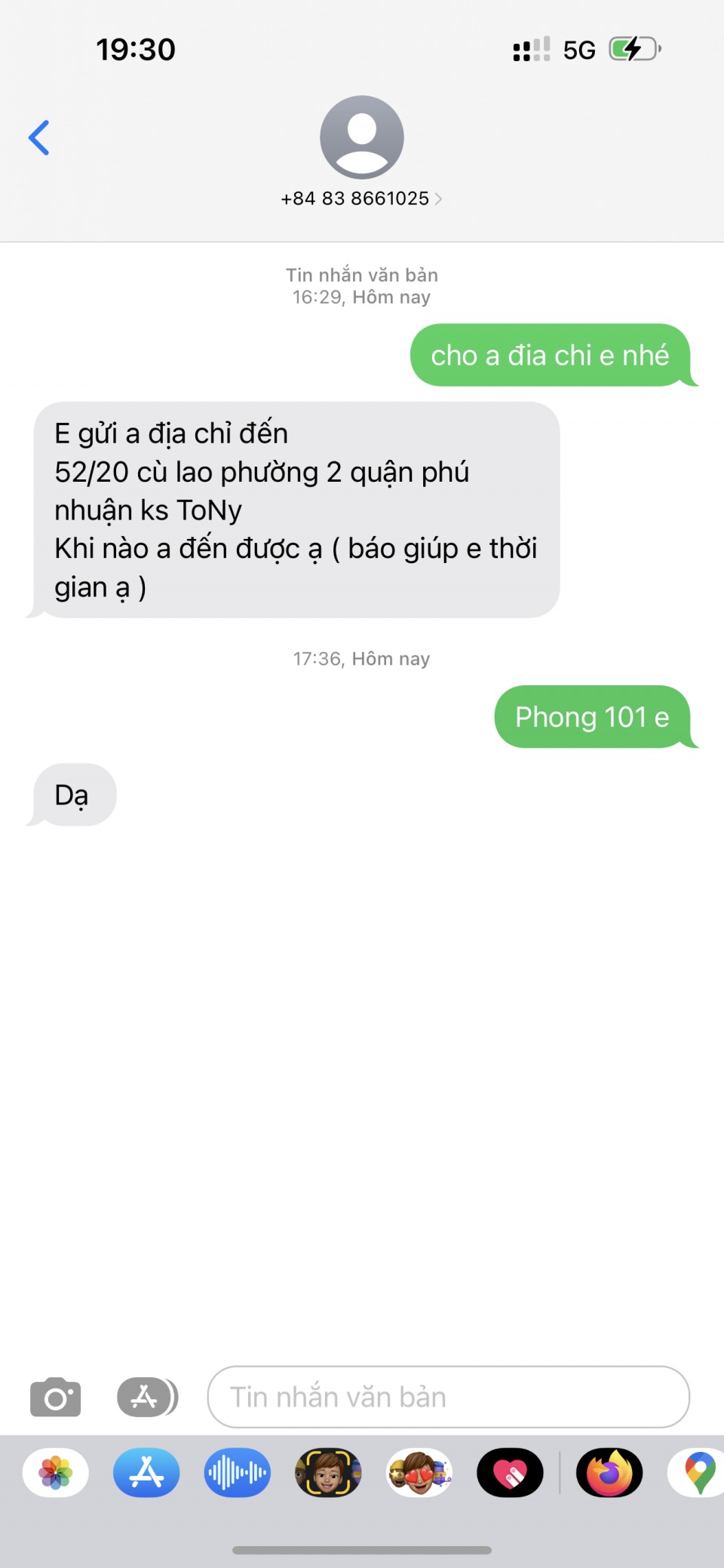This screenshot has height=1568, width=724.
Task: Open the Digital Touch heart app
Action: (x=510, y=1472)
